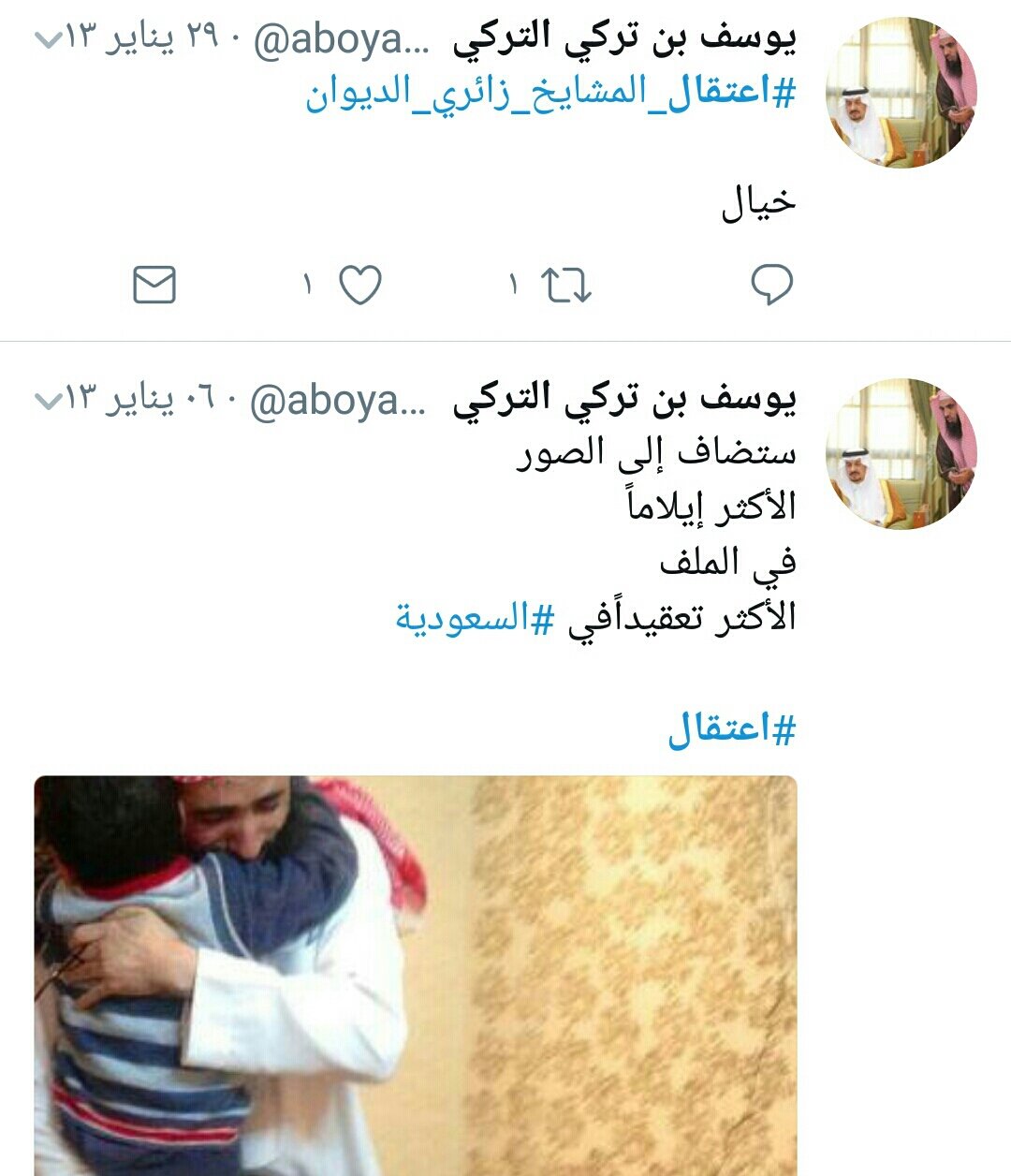Expand the dropdown arrow on the ٠٦ يناير tweet
Viewport: 1011px width, 1176px height.
pos(47,400)
